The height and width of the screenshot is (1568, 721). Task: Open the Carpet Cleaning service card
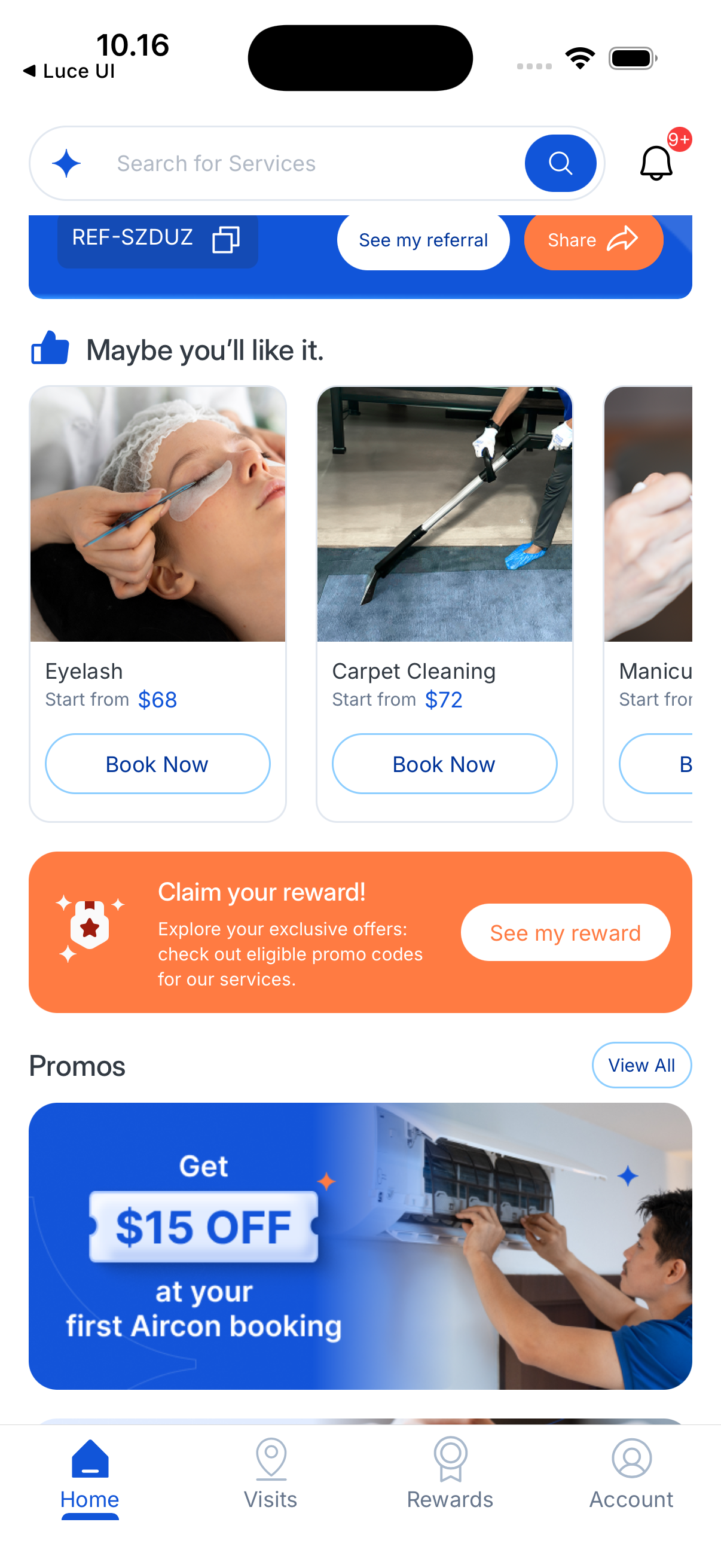(444, 514)
